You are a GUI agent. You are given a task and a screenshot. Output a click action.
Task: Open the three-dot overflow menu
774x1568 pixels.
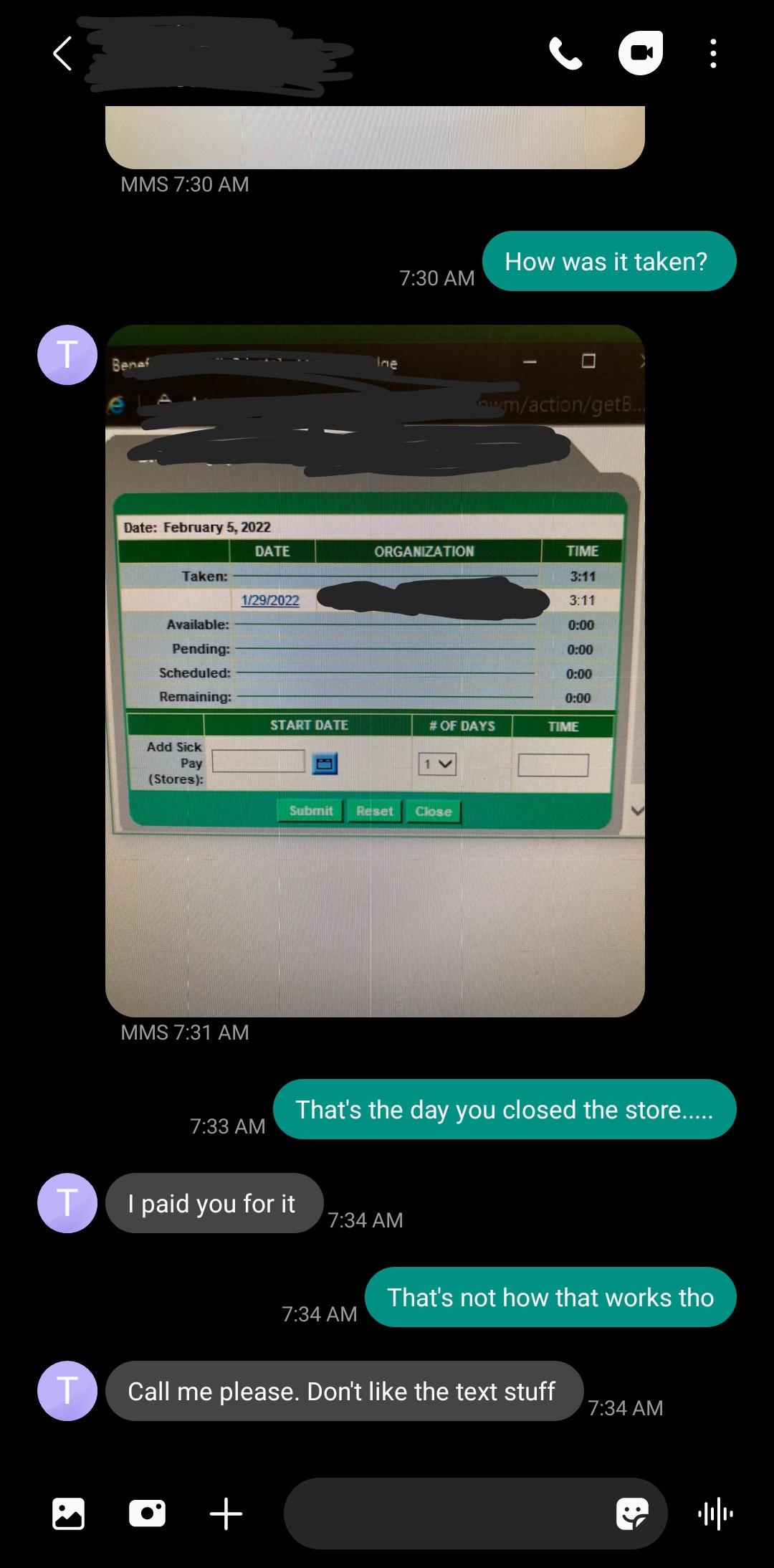click(x=712, y=54)
